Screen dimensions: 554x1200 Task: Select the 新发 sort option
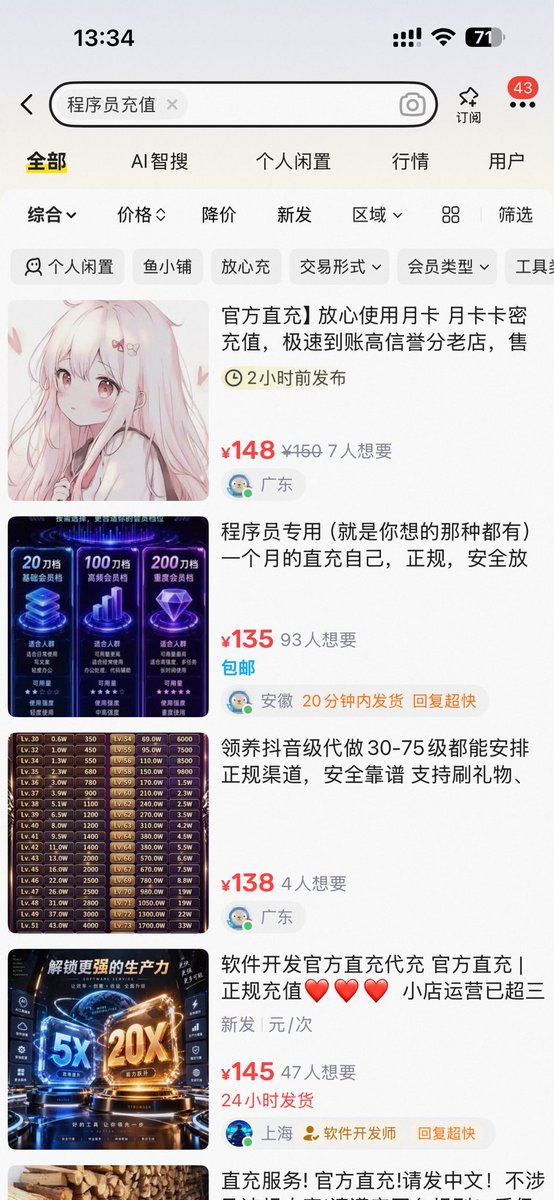point(294,215)
